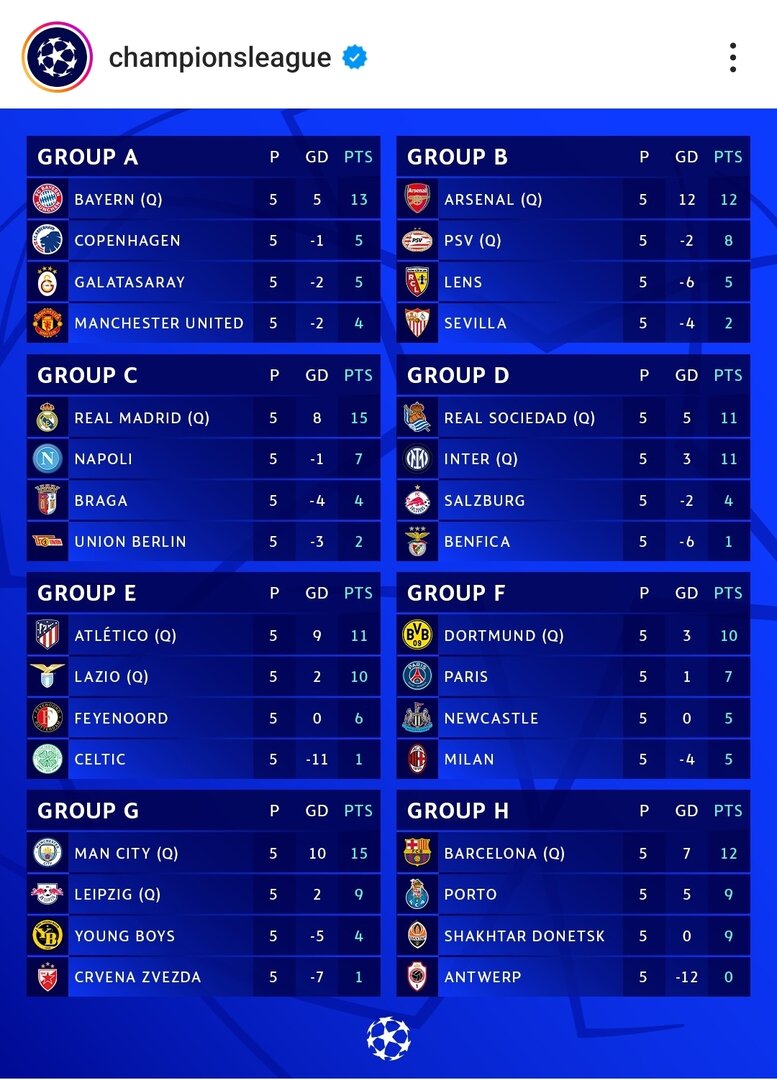This screenshot has height=1080, width=777.
Task: Open the group standings post image
Action: pos(388,590)
